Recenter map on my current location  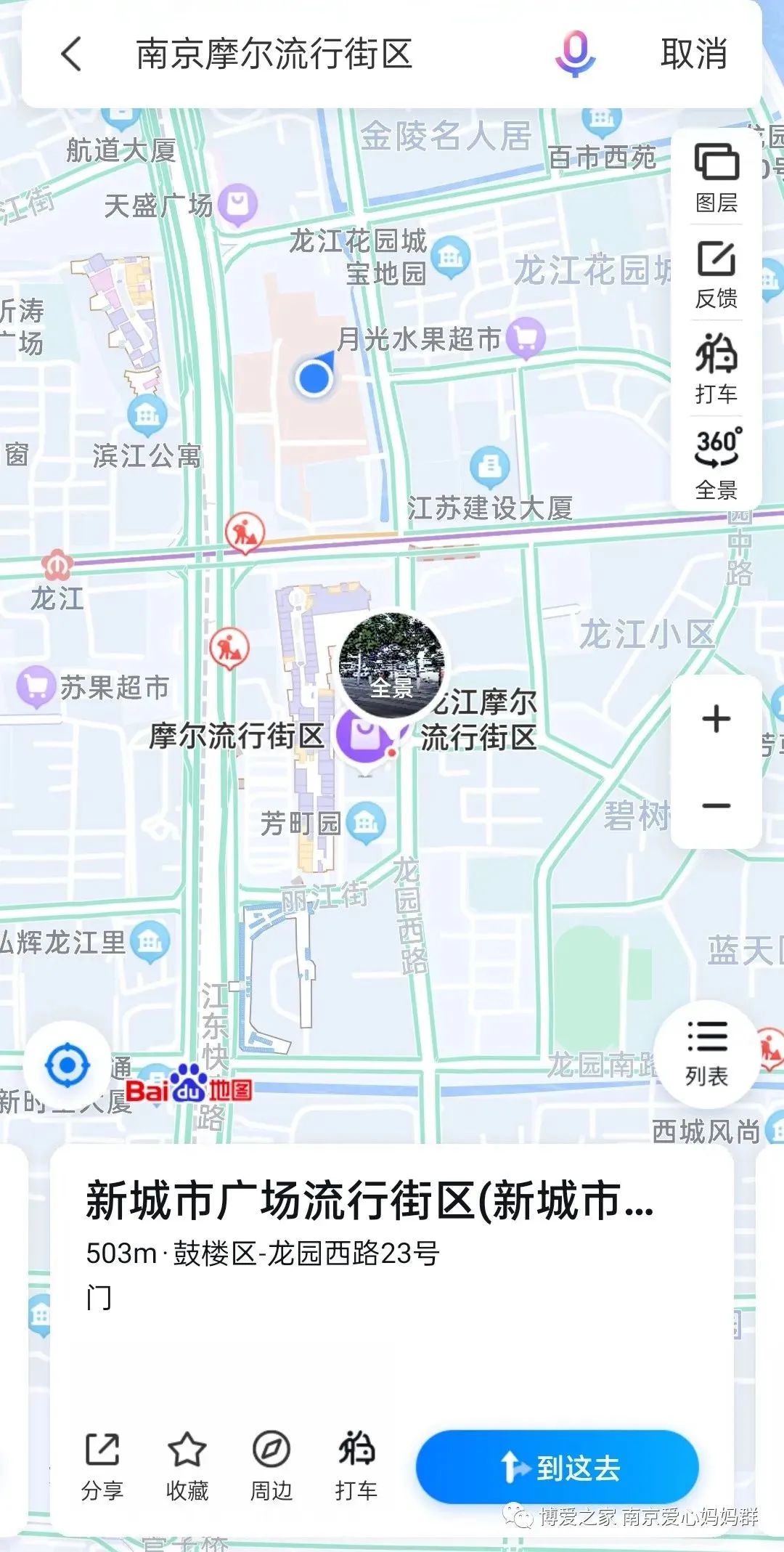pyautogui.click(x=68, y=1065)
